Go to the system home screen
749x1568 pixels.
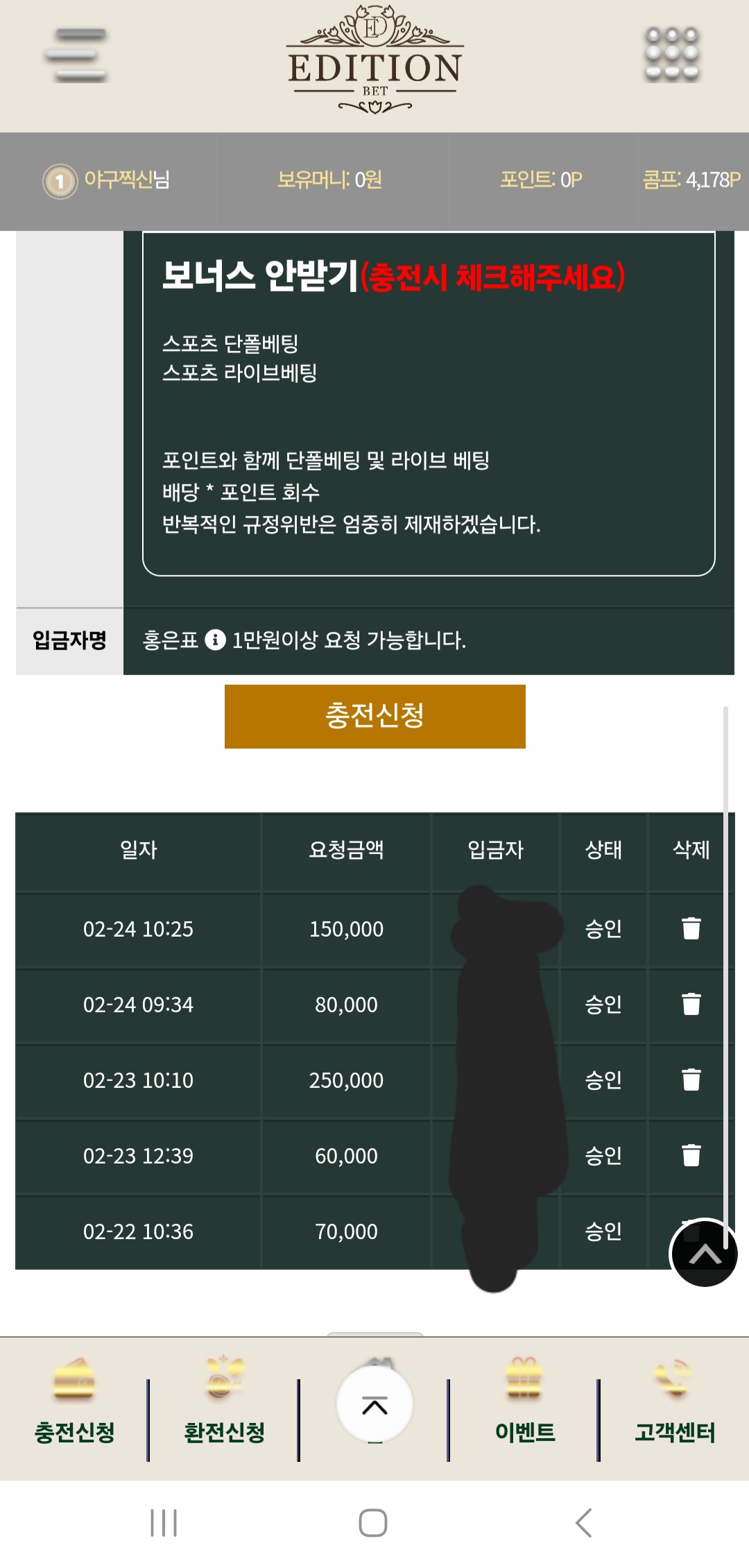[x=373, y=1523]
